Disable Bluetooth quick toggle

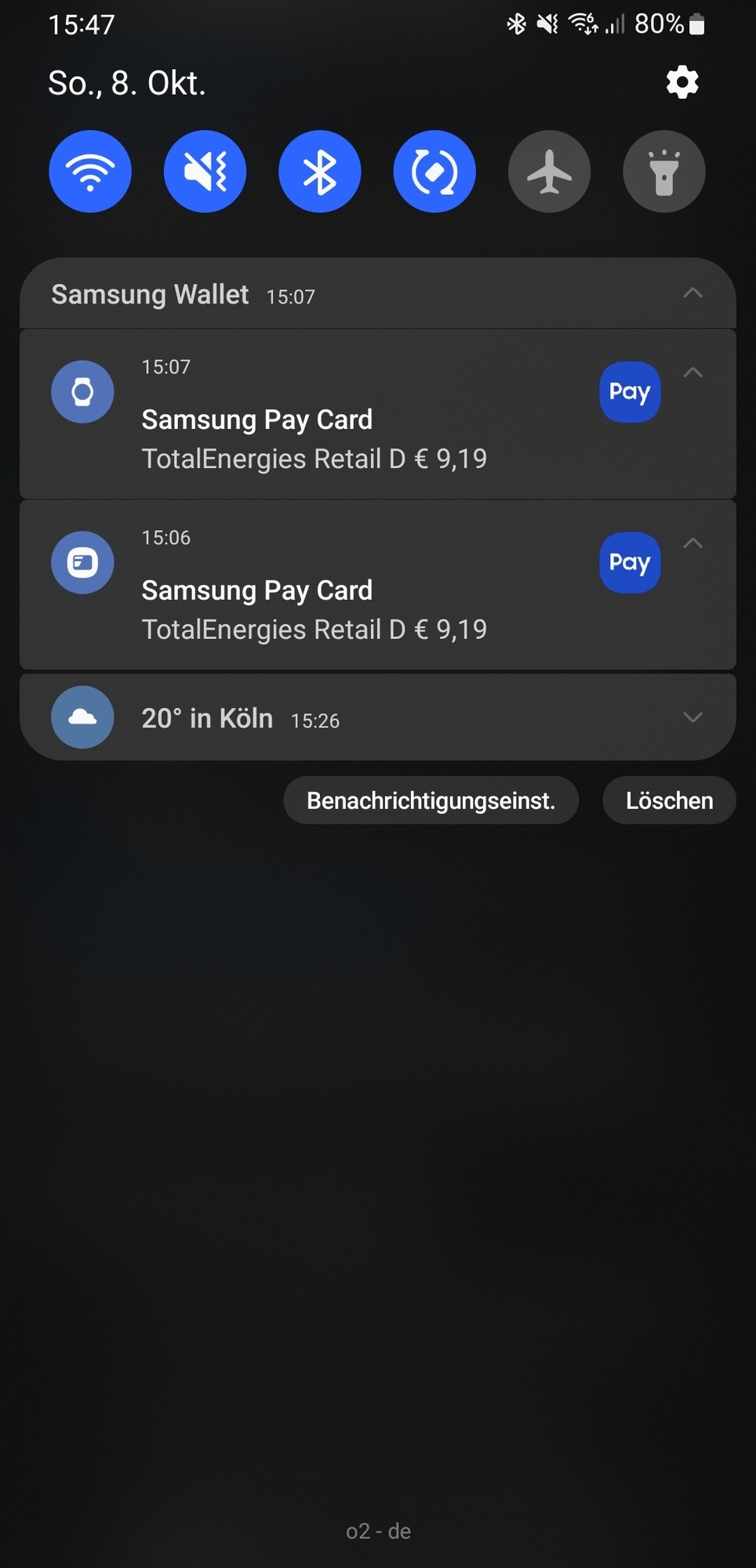(320, 172)
